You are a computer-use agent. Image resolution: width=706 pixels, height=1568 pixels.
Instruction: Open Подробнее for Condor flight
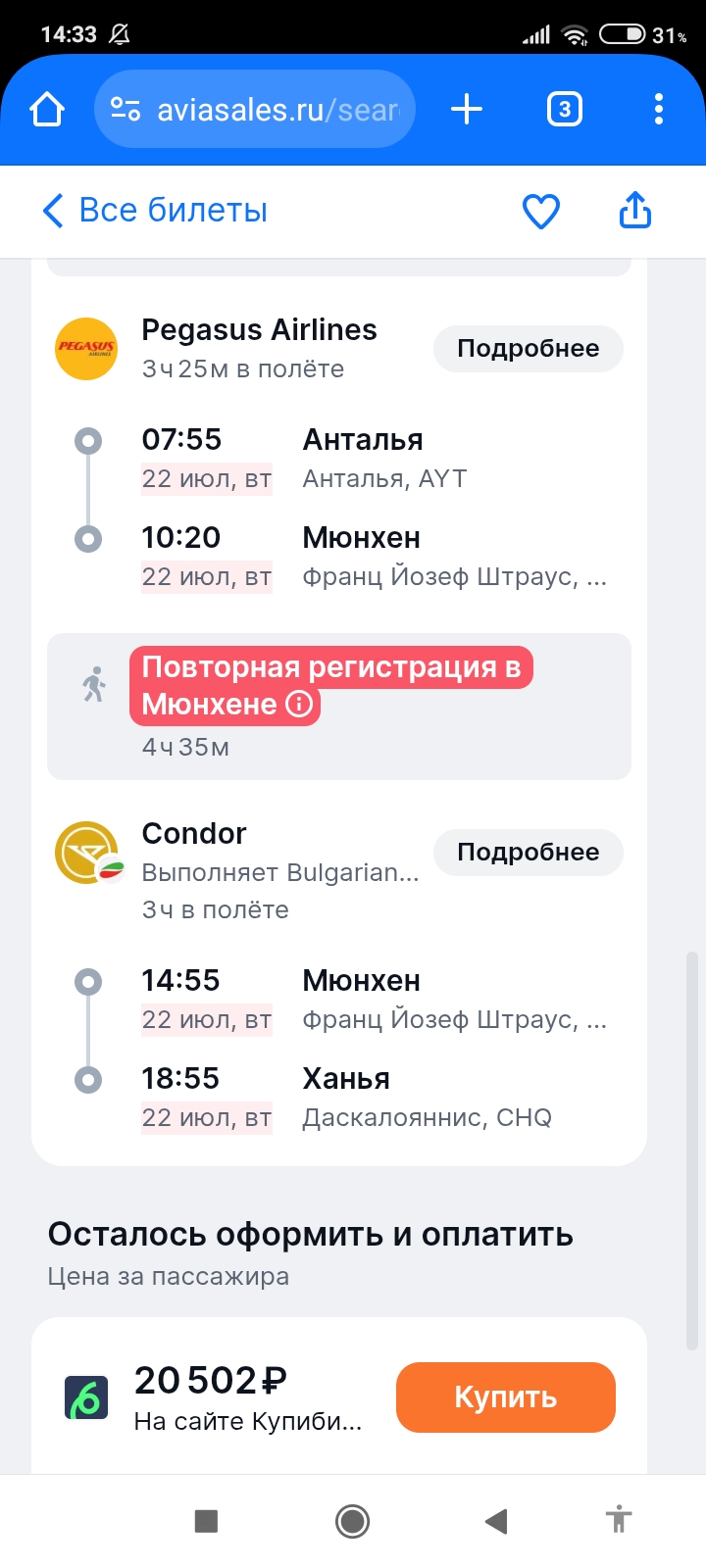(x=528, y=853)
